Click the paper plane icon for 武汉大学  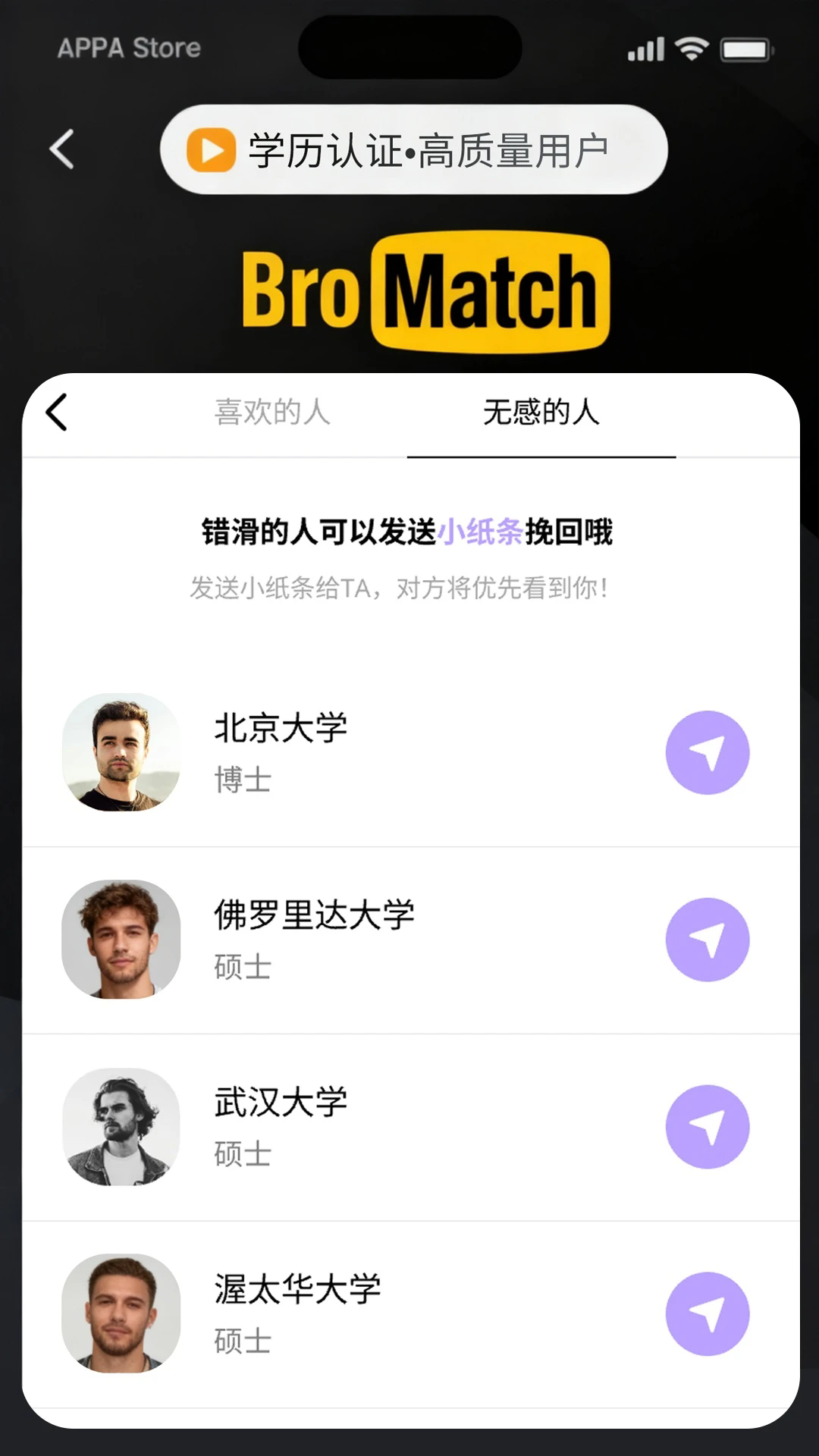(x=708, y=1127)
